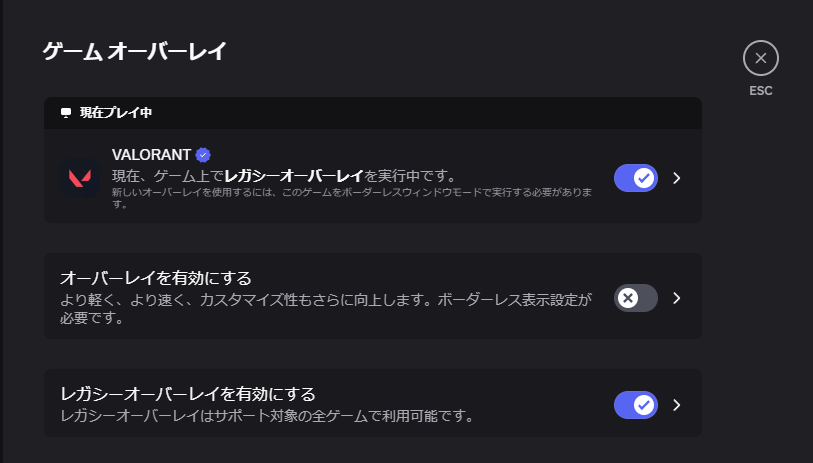Expand the オーバーレイを有効にする chevron

[677, 298]
